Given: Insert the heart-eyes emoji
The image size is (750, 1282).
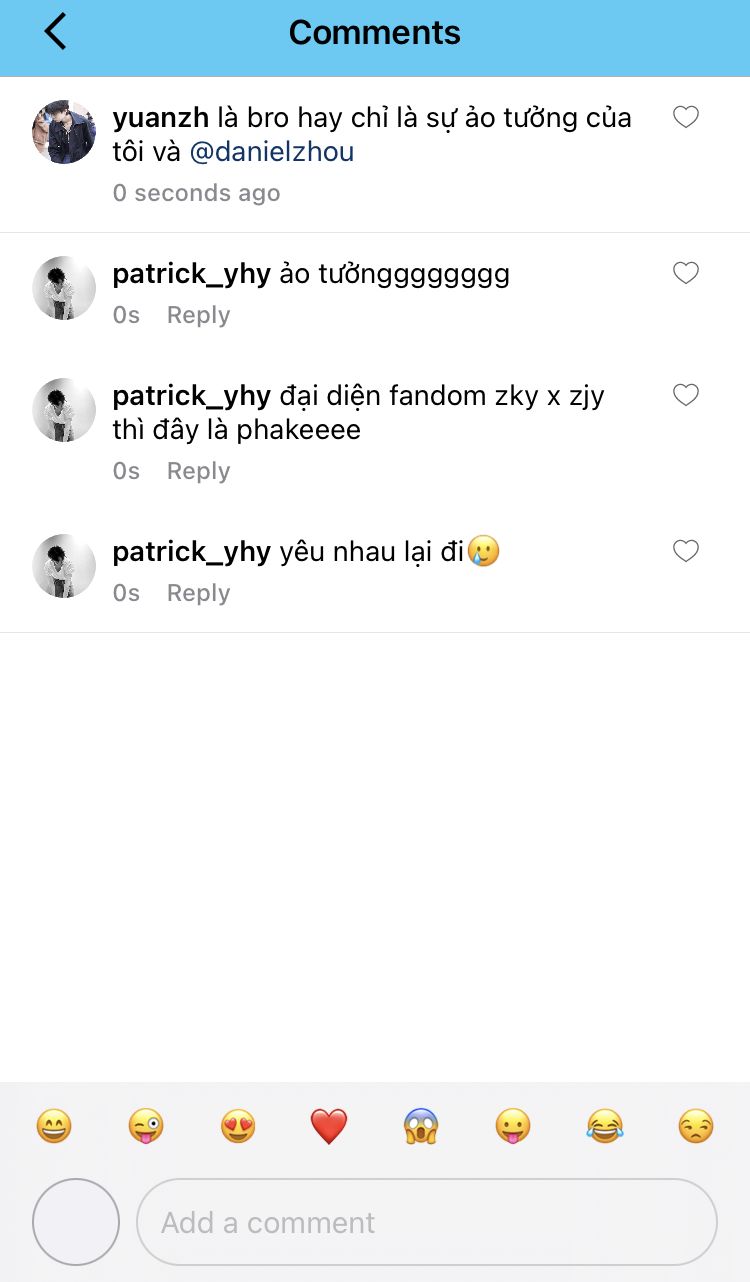Looking at the screenshot, I should [238, 1127].
